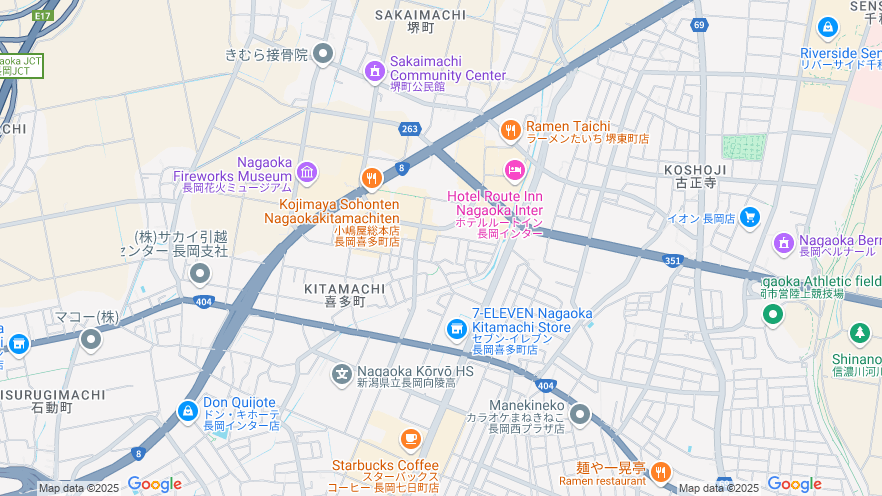Tap the Hotel Route Inn Nagaoka Inter pin
Image resolution: width=882 pixels, height=496 pixels.
(515, 171)
